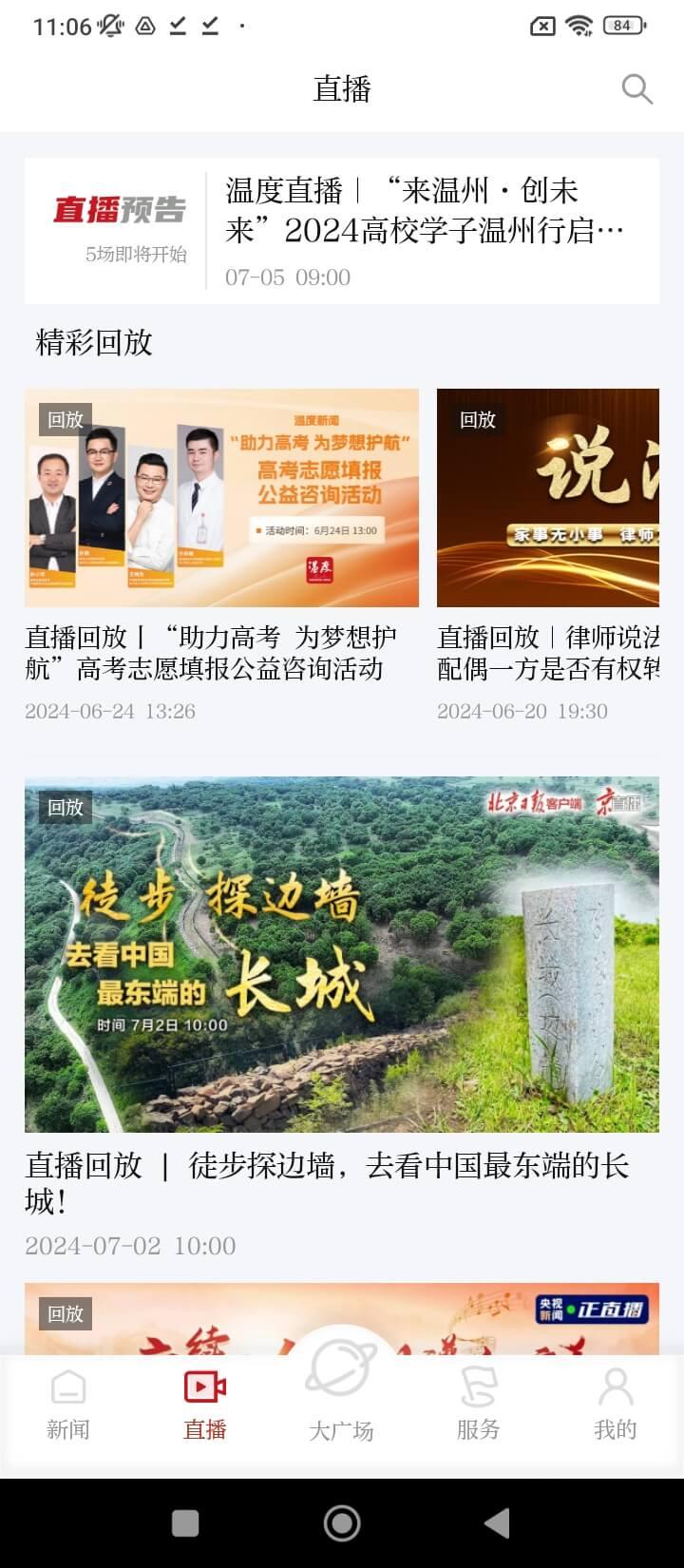This screenshot has height=1568, width=684.
Task: Go to the system home screen
Action: click(x=342, y=1523)
